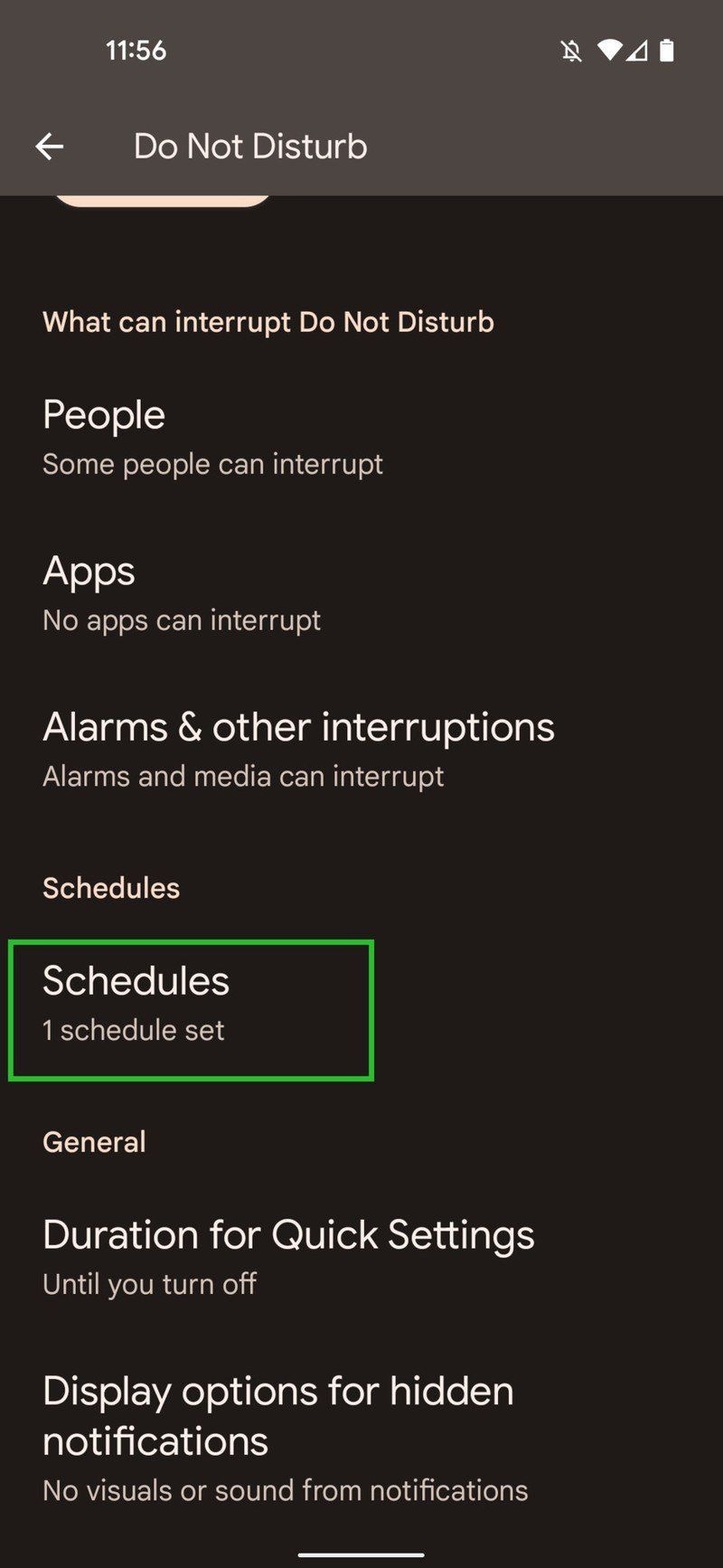723x1568 pixels.
Task: Tap the gesture navigation bar at bottom
Action: pyautogui.click(x=361, y=1552)
